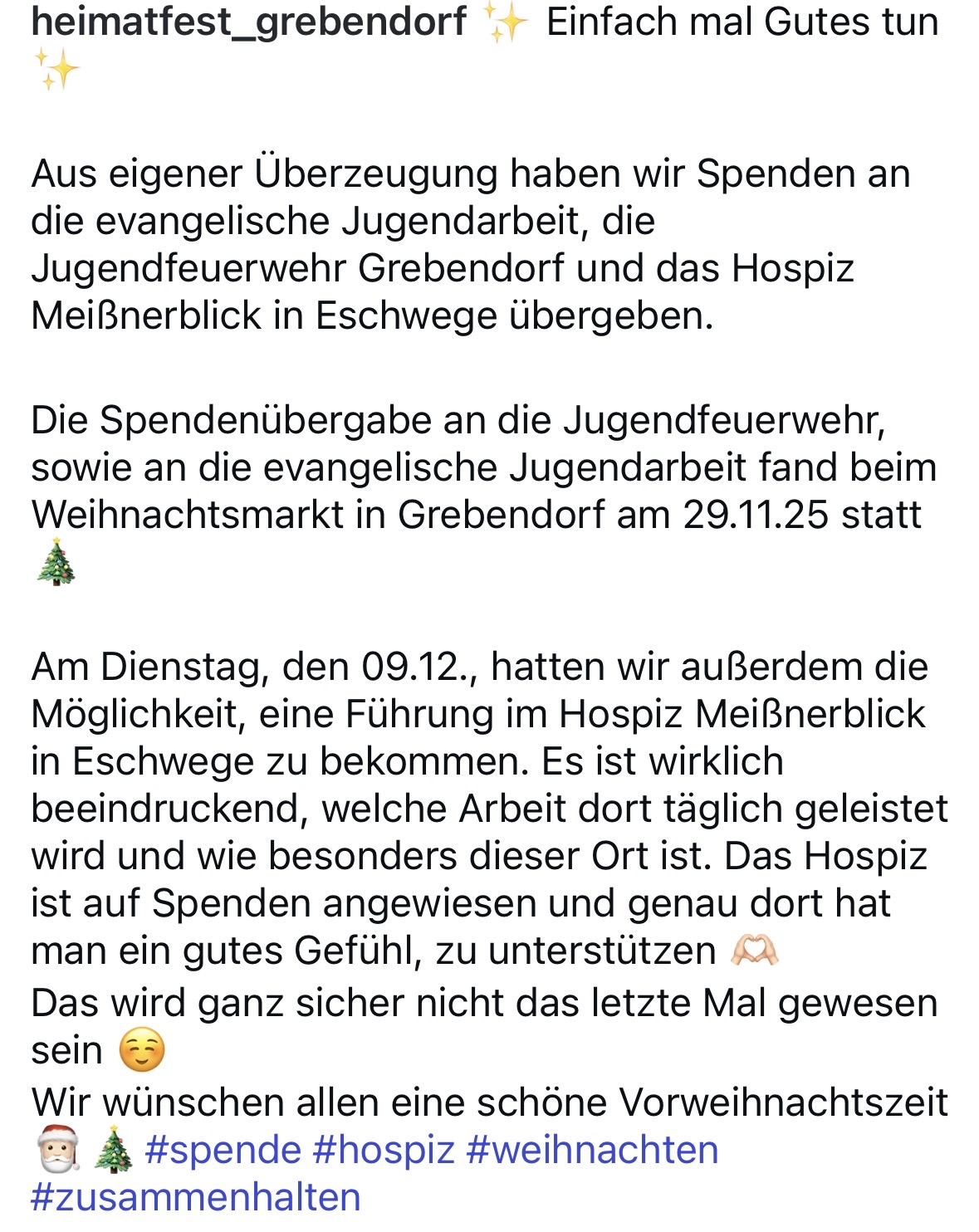Open the #zusammenhalten hashtag
The image size is (979, 1232).
click(196, 1198)
